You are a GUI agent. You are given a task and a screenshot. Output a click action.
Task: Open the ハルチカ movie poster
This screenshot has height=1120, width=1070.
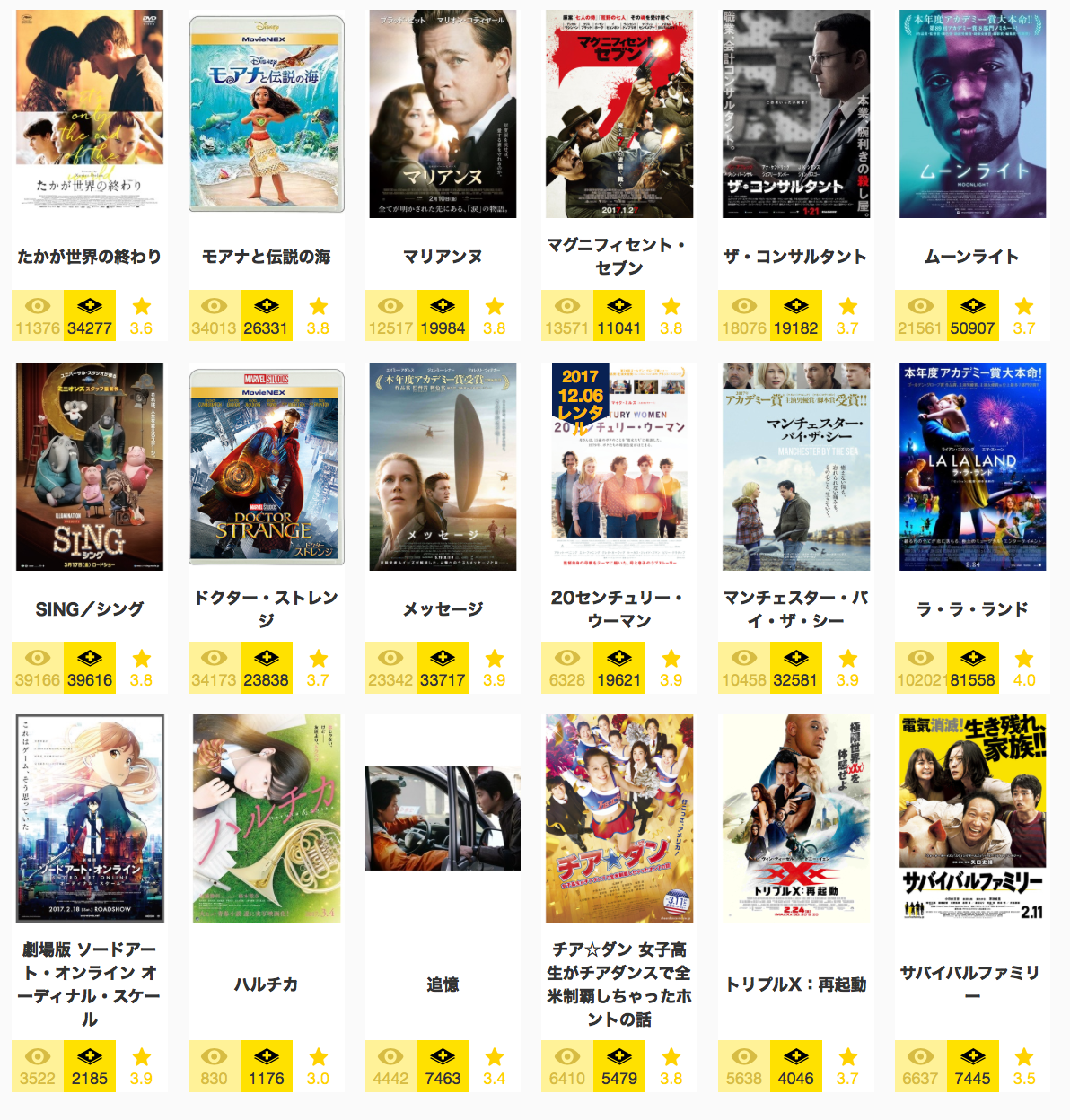(266, 818)
